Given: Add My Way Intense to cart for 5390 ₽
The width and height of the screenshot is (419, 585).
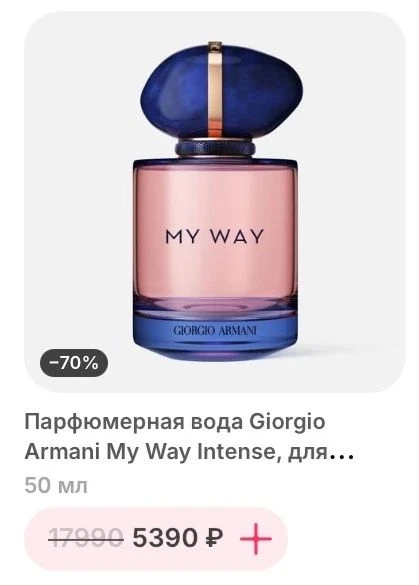Looking at the screenshot, I should click(x=256, y=539).
